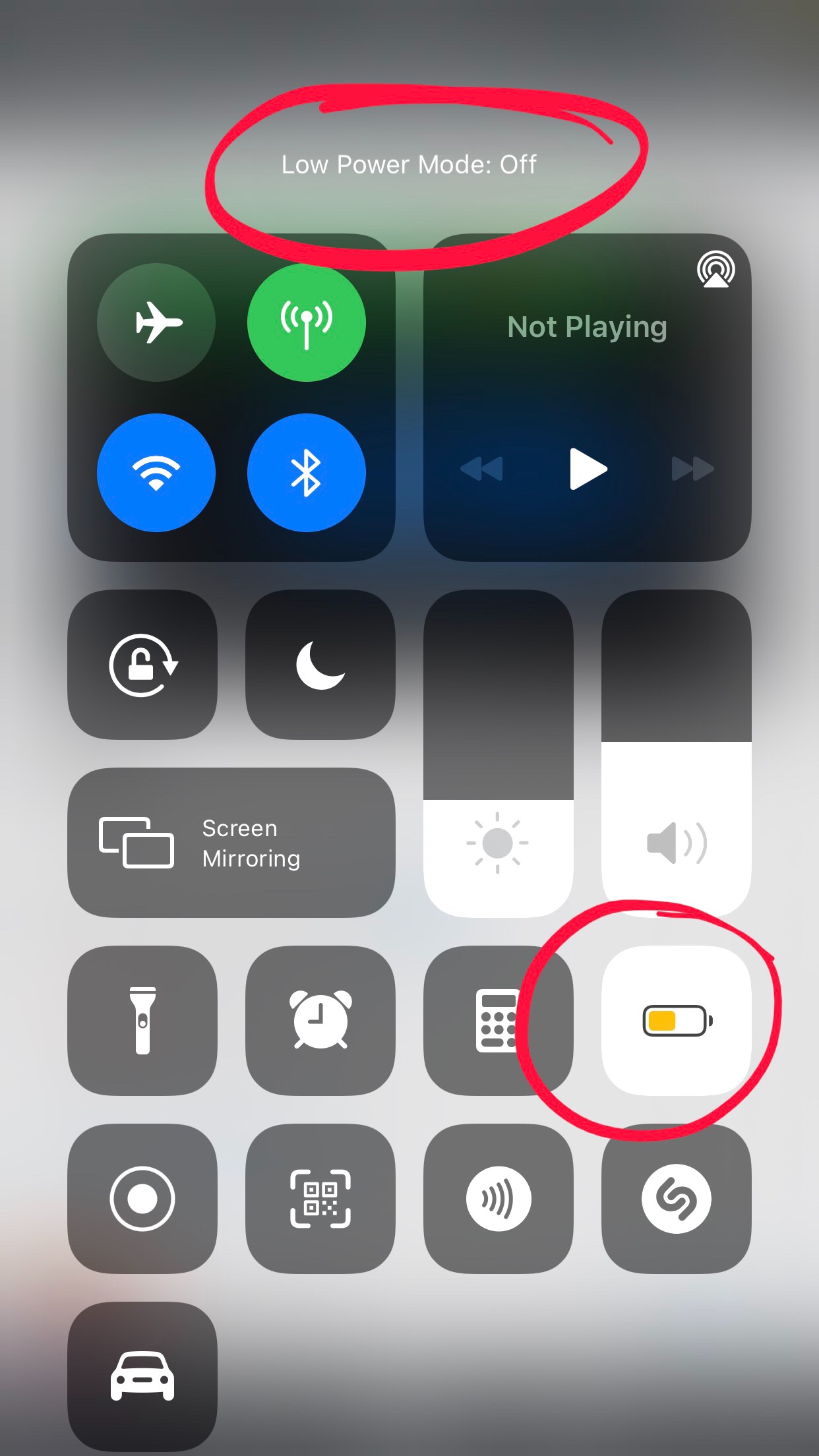Open the NFC tag reader
This screenshot has width=819, height=1456.
[x=499, y=1199]
